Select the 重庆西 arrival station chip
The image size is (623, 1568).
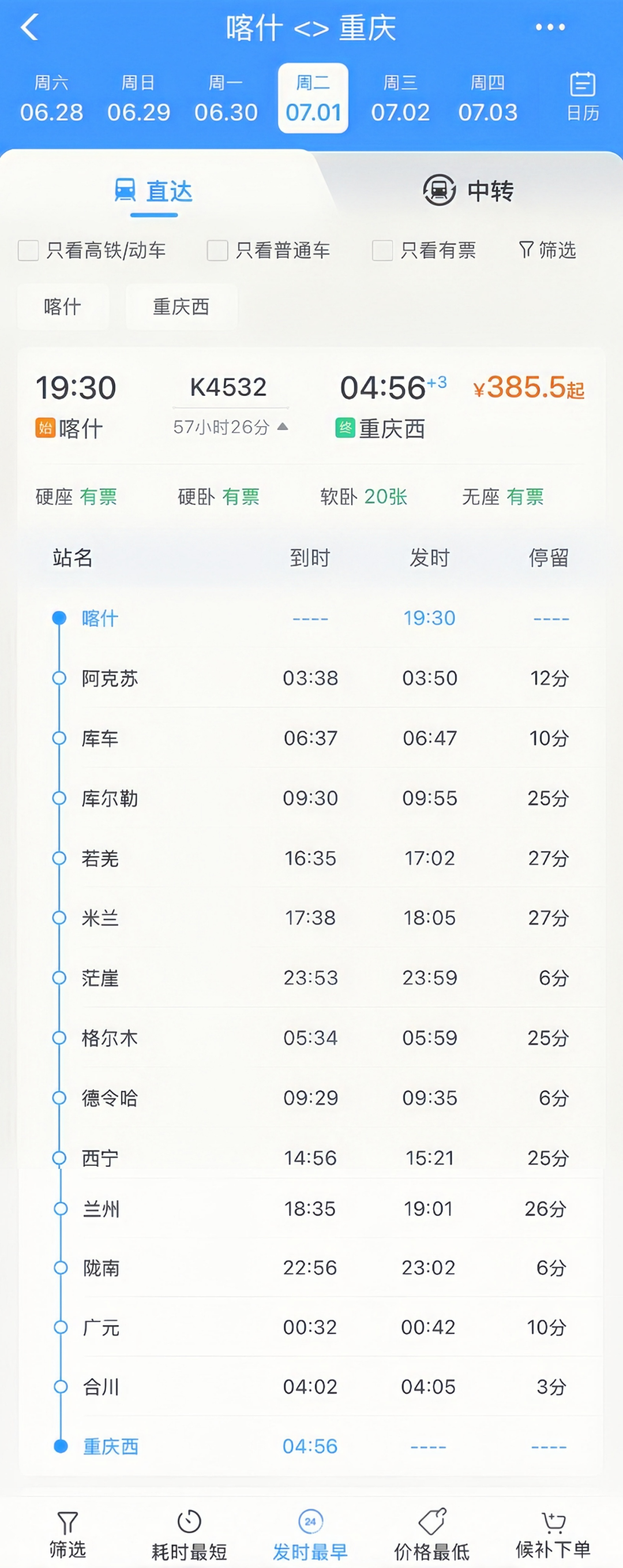180,308
